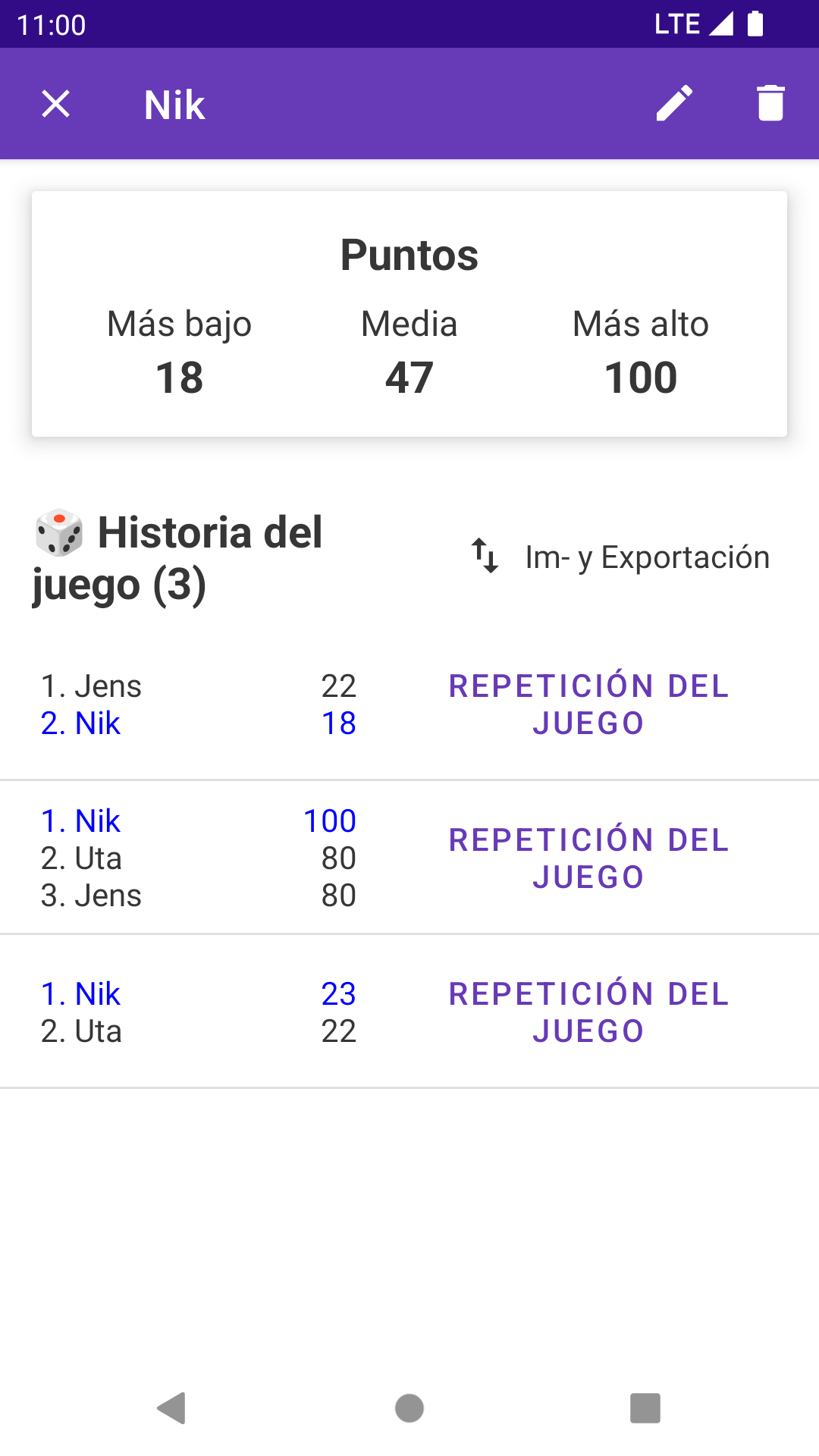Go back using system navigation
819x1456 pixels.
[172, 1408]
